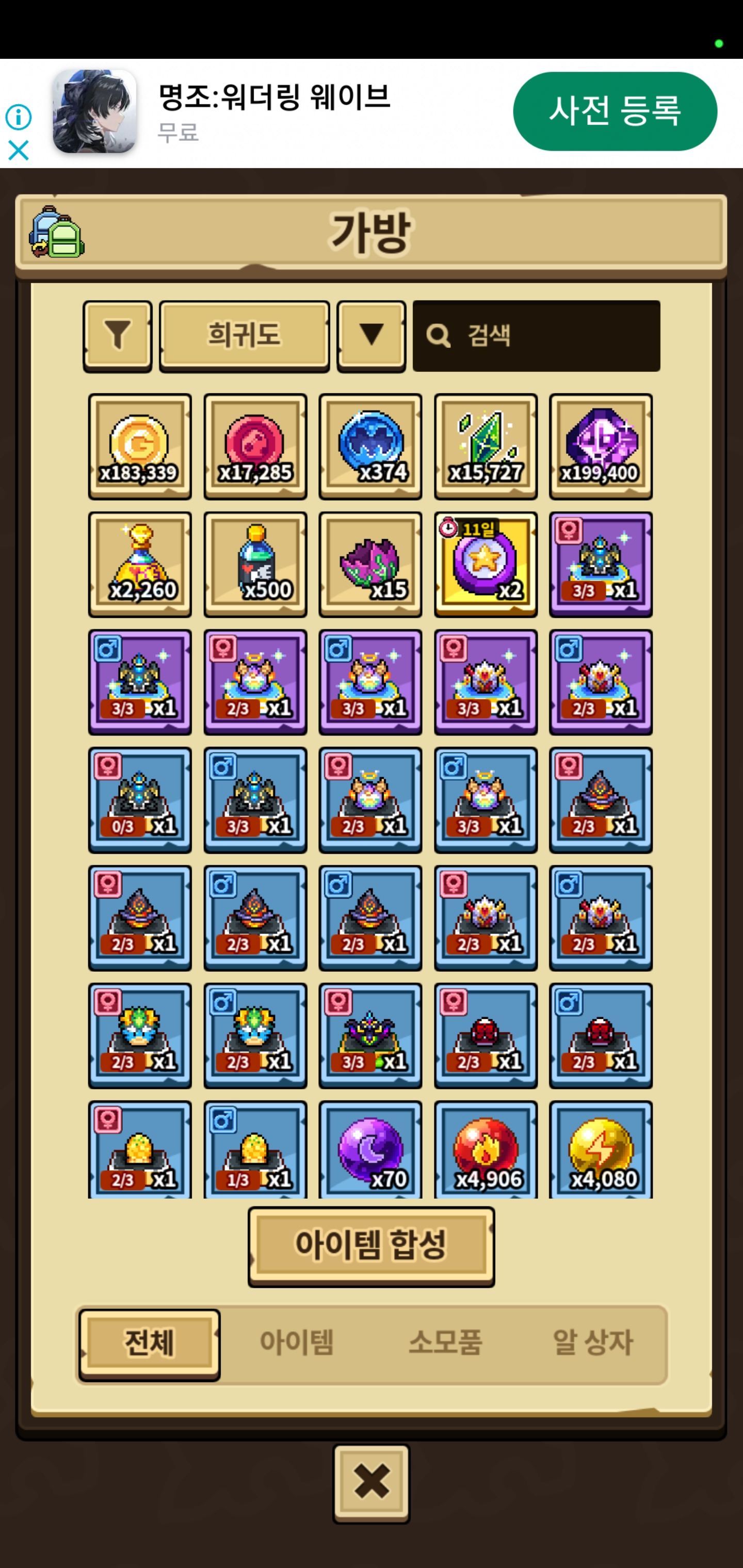Select the purple moon orb x70
Image resolution: width=743 pixels, height=1568 pixels.
(x=370, y=1149)
